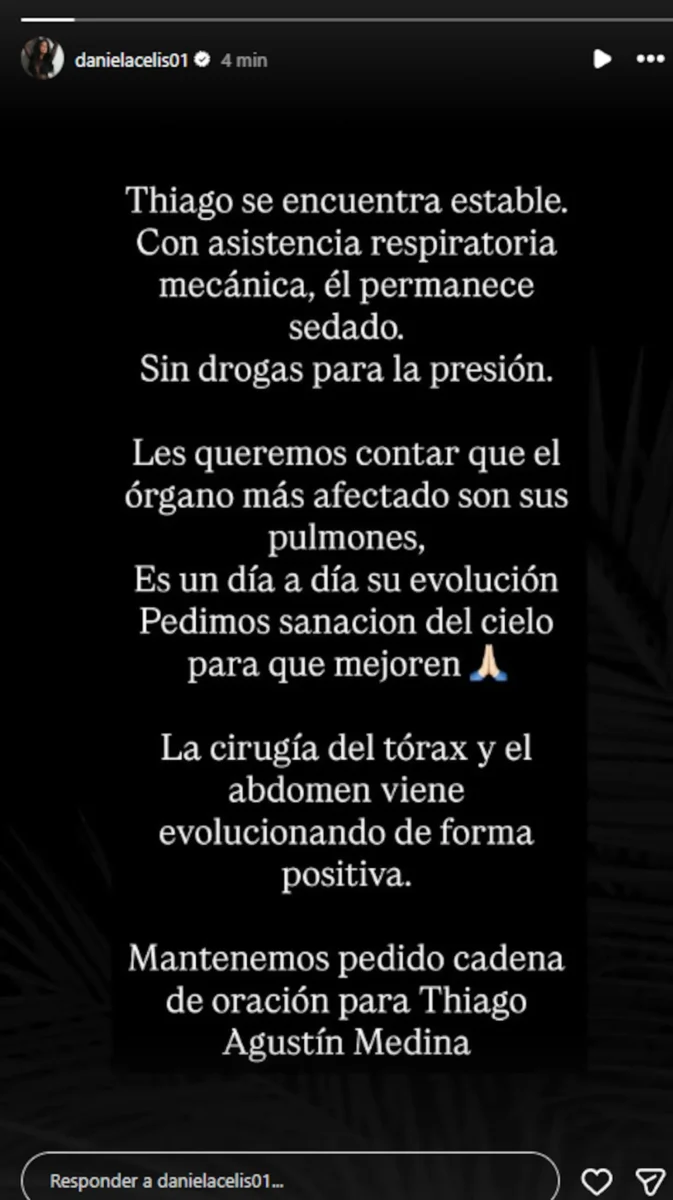Open the danielacelis01 username link
Screen dimensions: 673x1200
click(131, 60)
